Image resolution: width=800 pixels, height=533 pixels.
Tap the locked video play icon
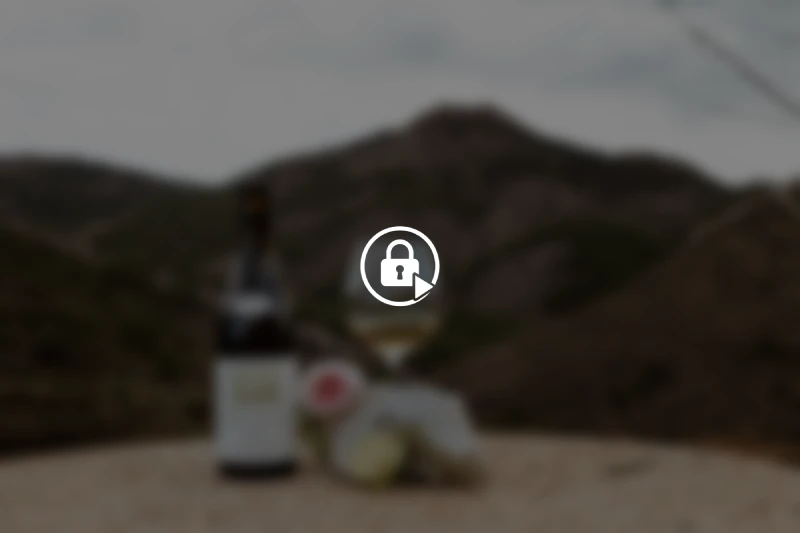coord(399,266)
